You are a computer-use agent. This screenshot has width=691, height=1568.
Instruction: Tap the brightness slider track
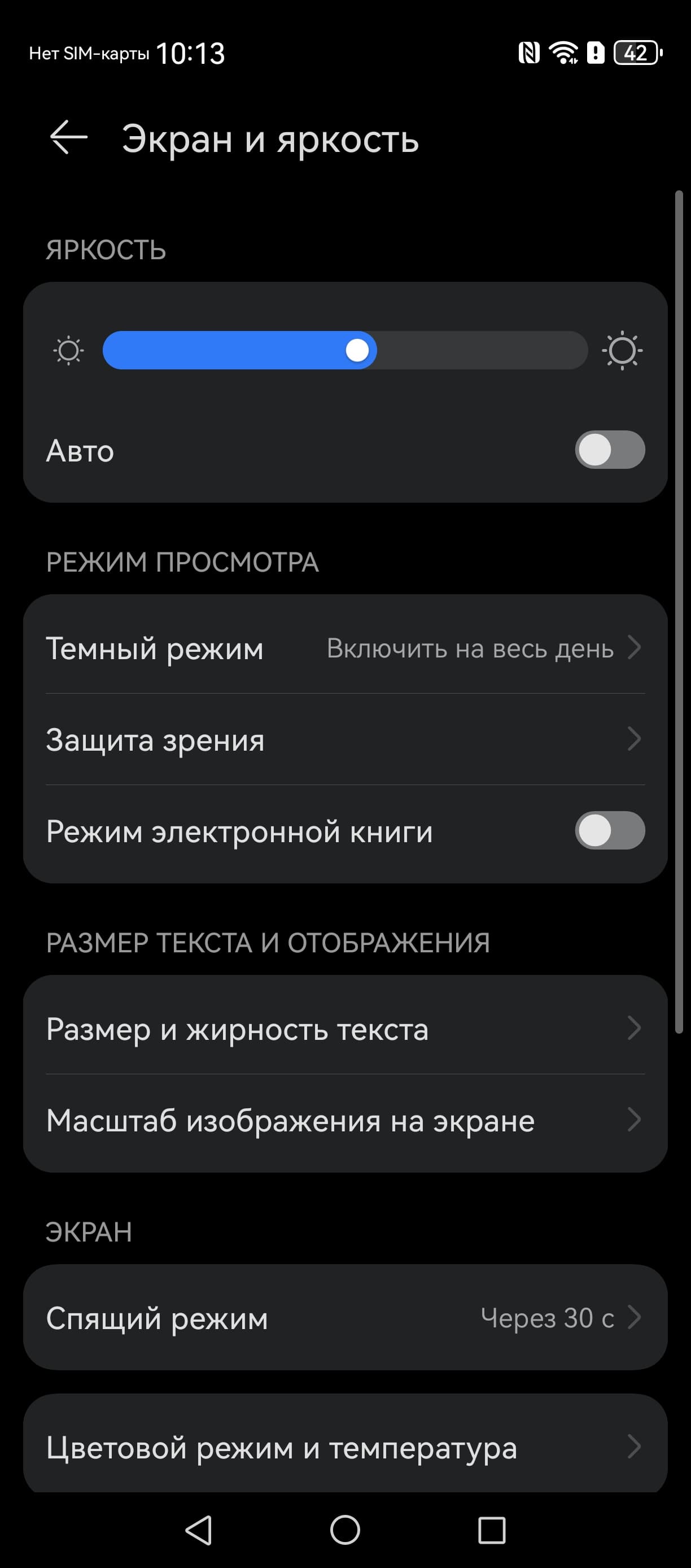click(345, 350)
